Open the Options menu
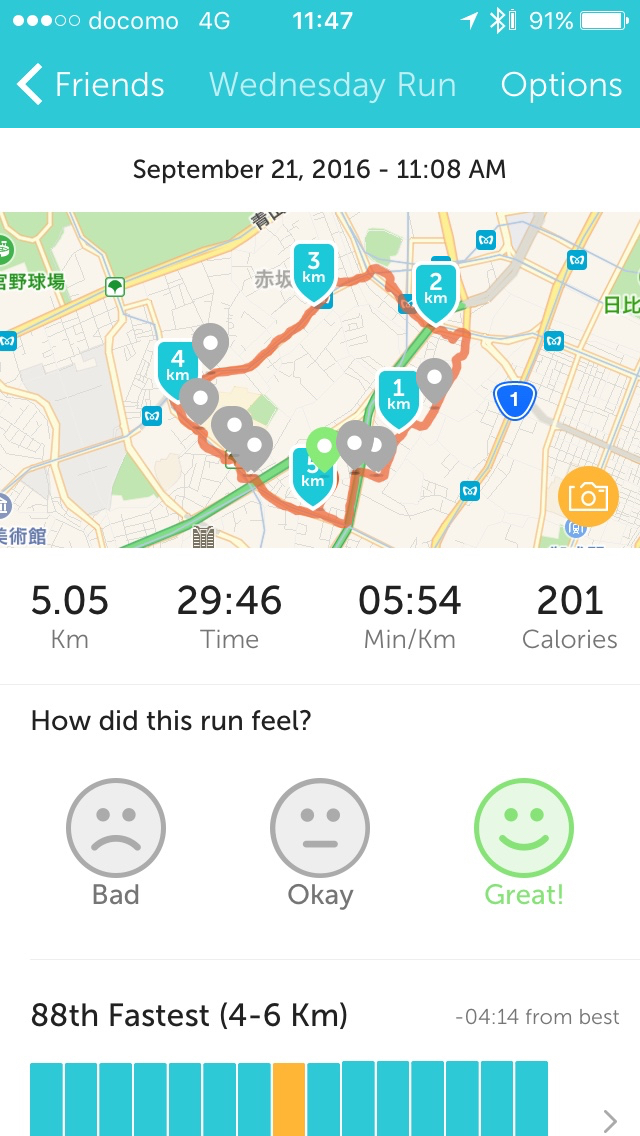Screen dimensions: 640x1136 click(561, 85)
